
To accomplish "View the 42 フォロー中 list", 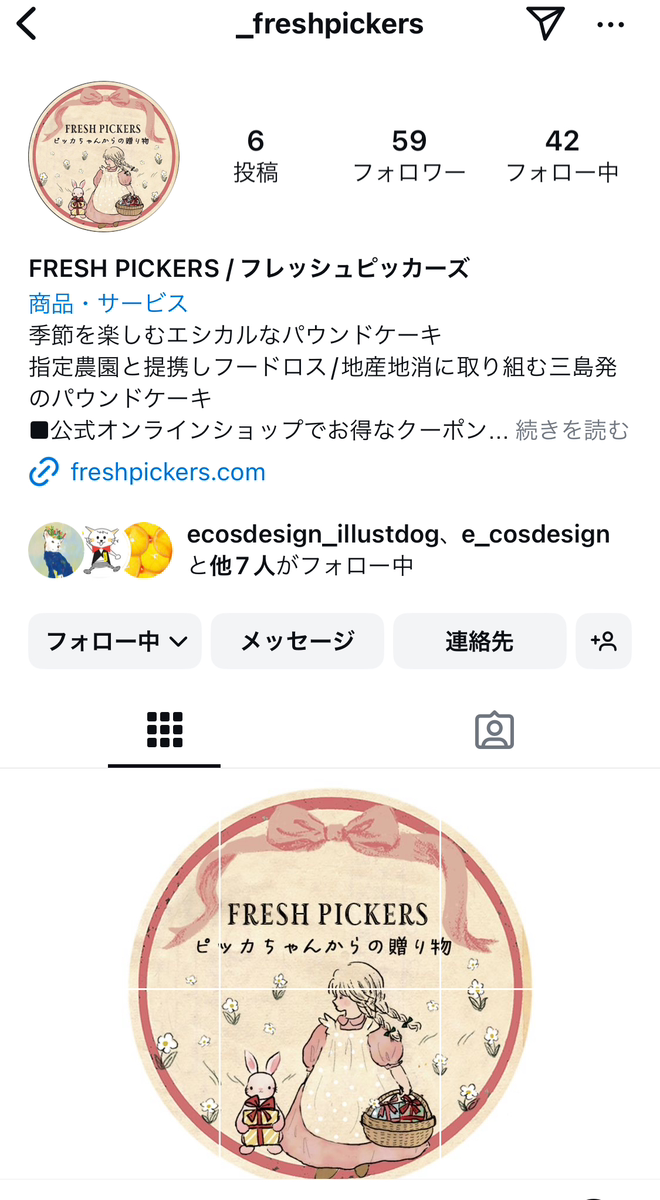I will [562, 155].
